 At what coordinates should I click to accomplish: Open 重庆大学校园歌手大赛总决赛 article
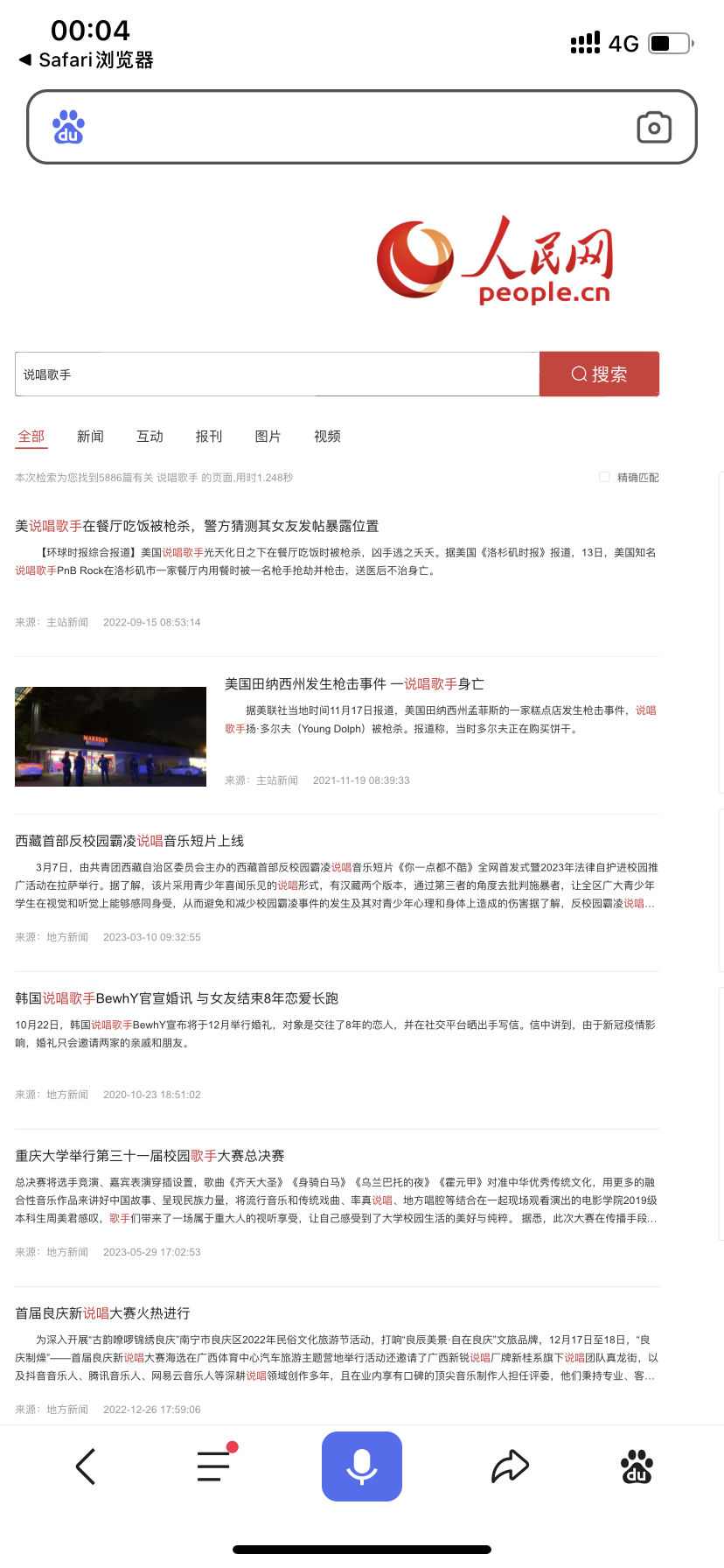(150, 1156)
